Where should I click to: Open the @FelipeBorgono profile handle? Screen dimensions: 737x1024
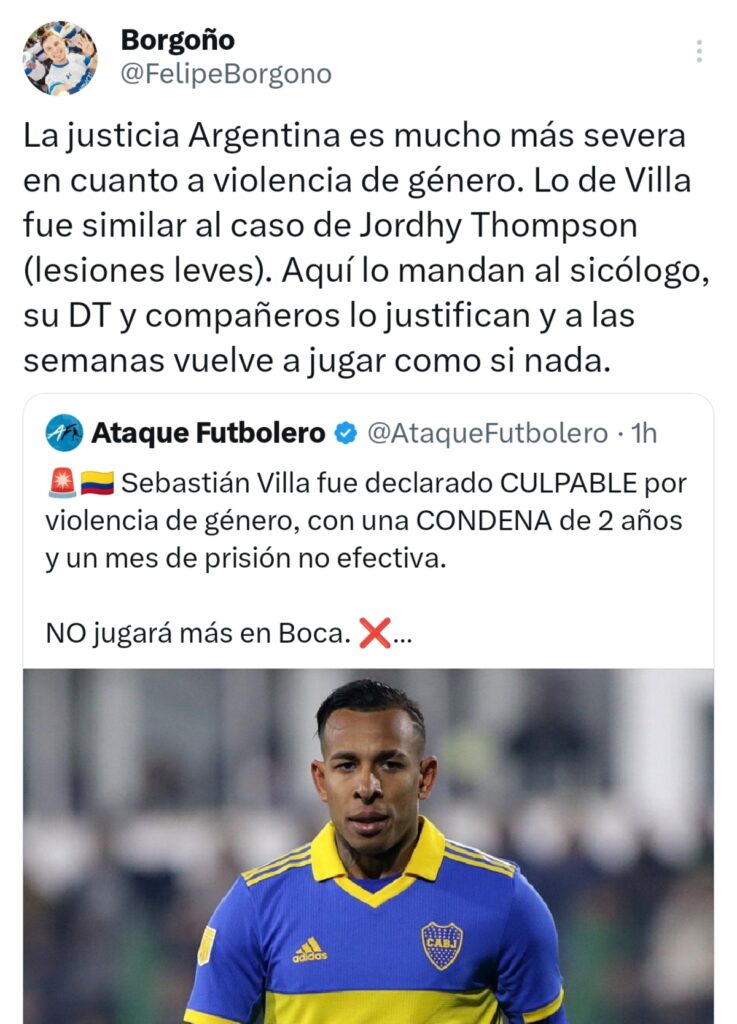coord(226,74)
